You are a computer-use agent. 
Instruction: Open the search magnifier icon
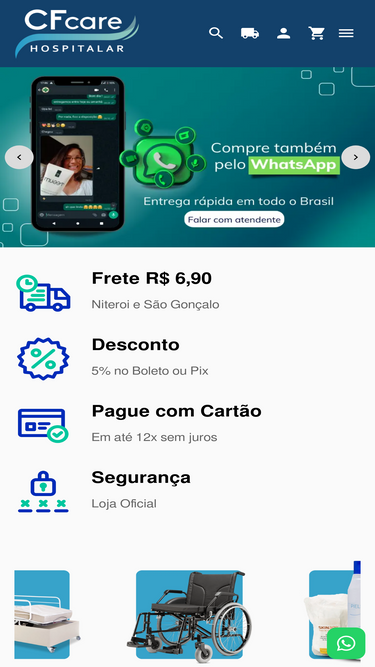point(216,33)
